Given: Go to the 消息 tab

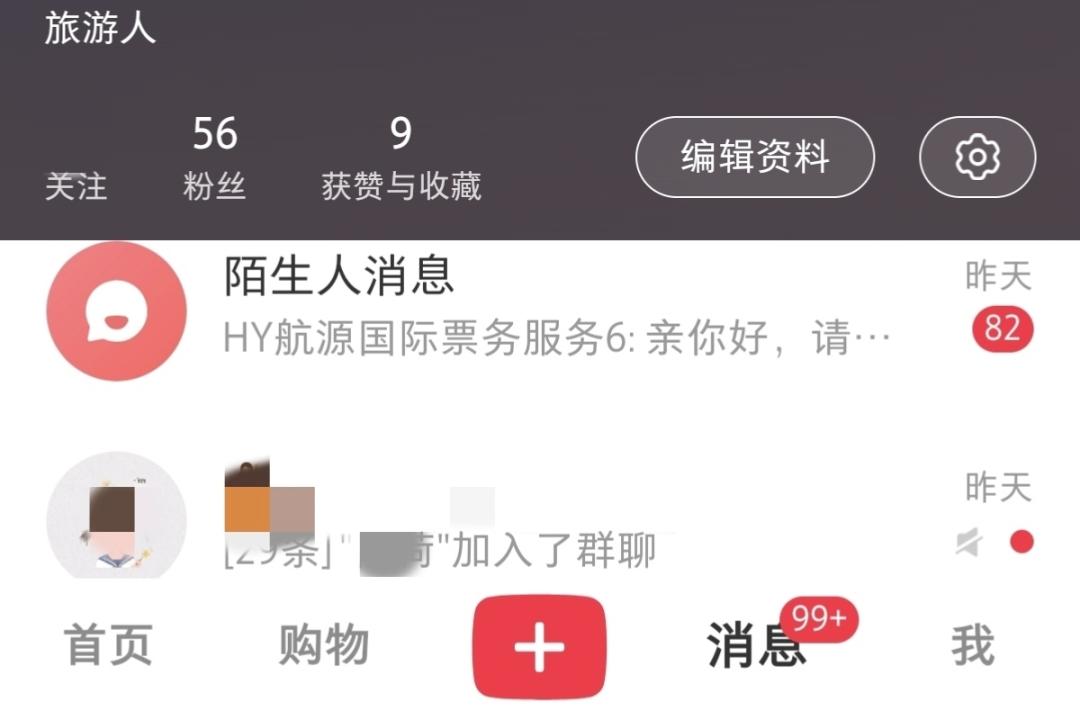Looking at the screenshot, I should 756,645.
